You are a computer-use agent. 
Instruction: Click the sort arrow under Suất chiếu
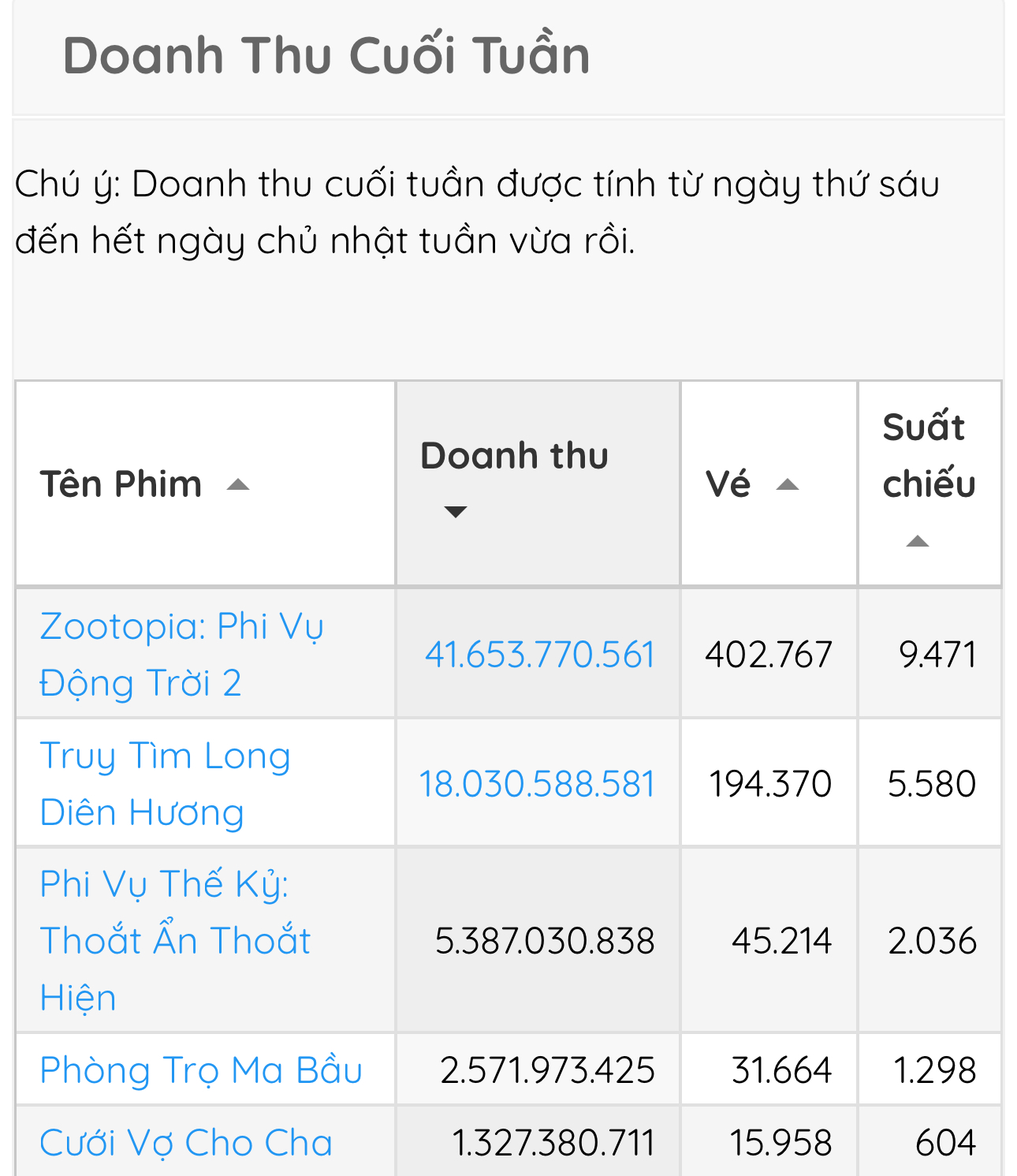917,540
